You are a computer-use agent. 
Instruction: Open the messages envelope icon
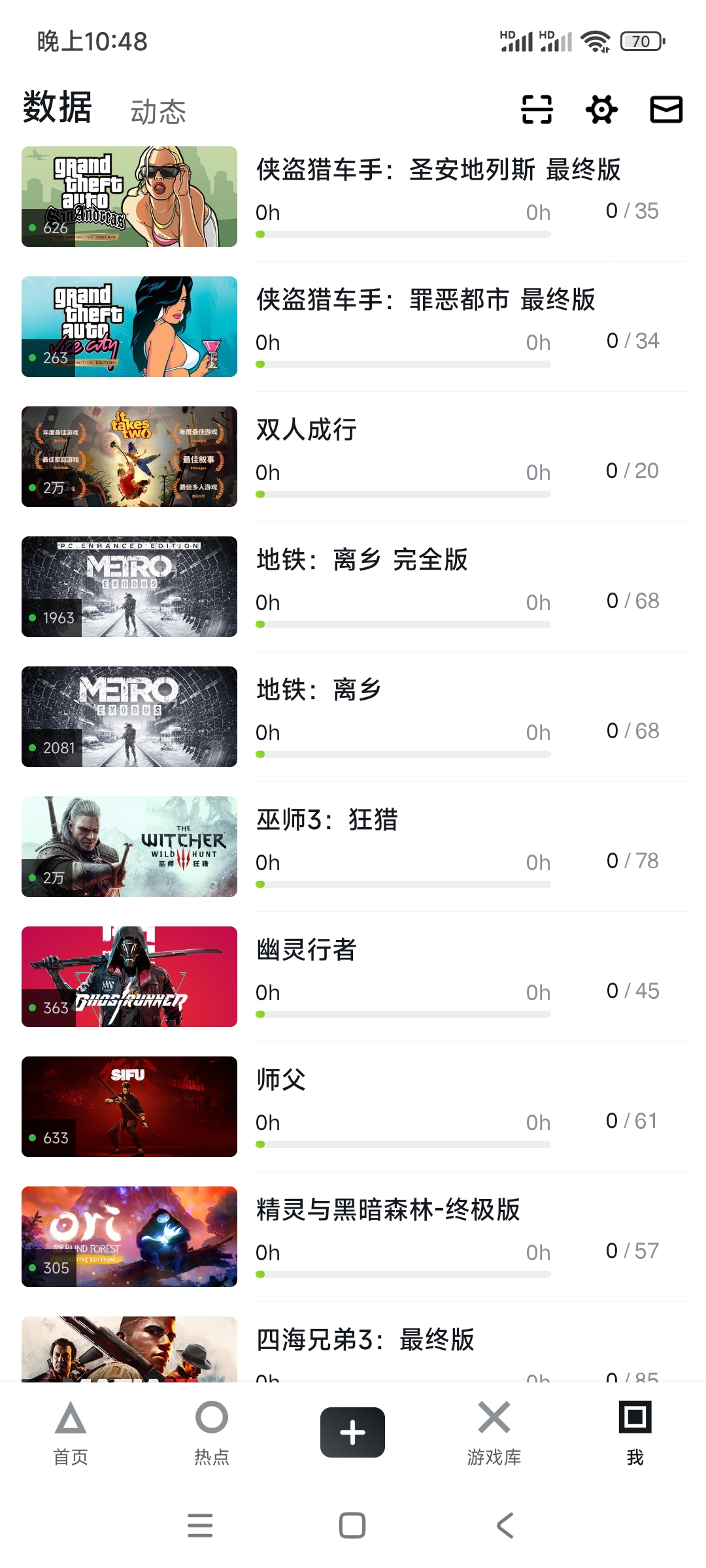point(666,109)
